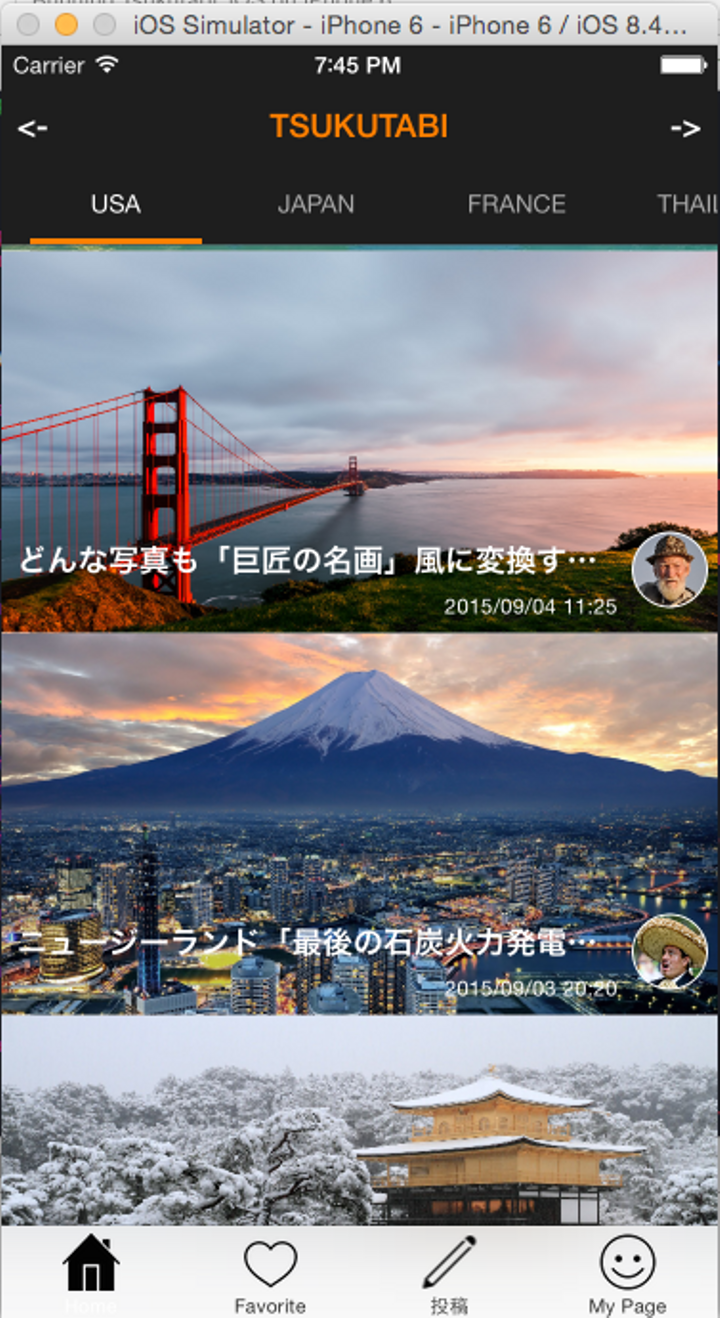Switch to the USA tab

click(x=116, y=205)
